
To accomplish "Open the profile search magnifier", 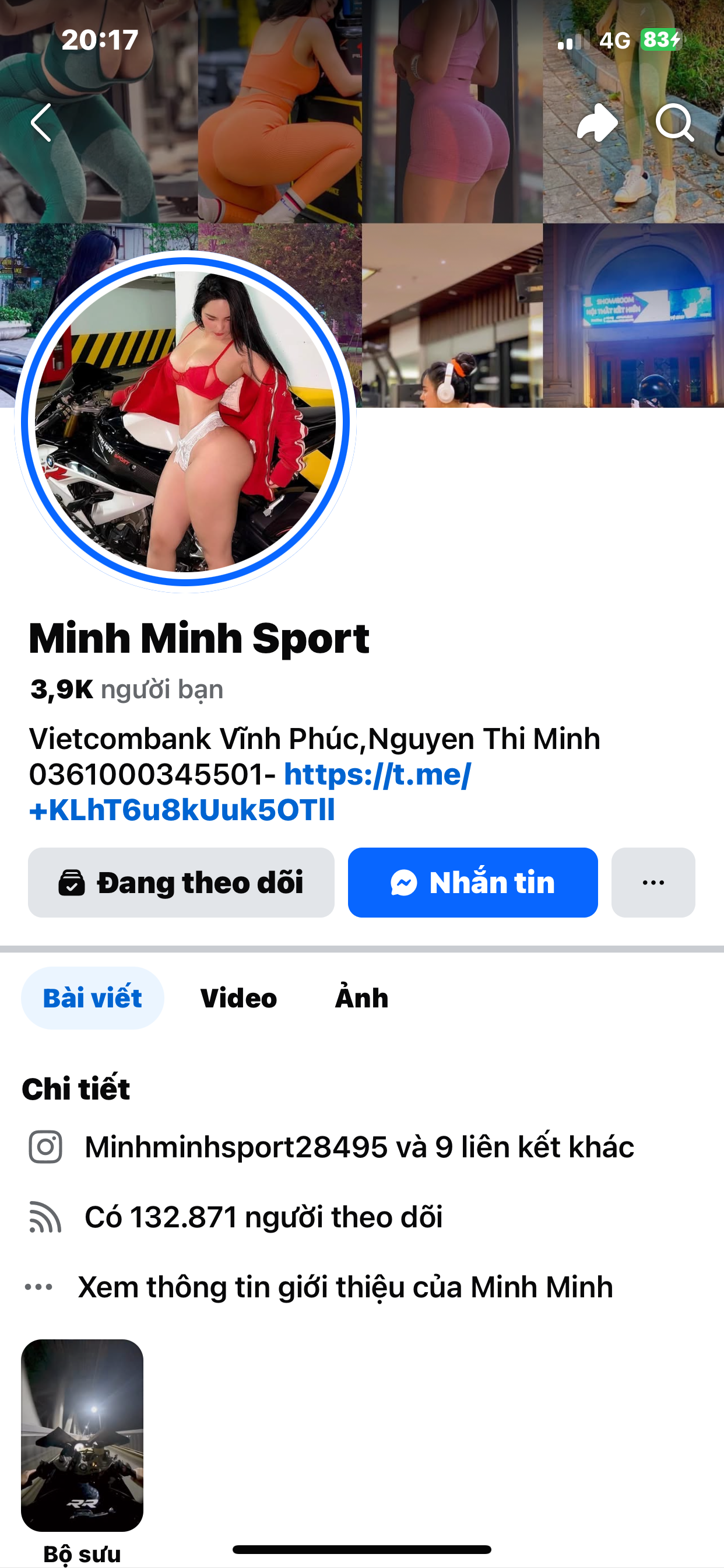I will pyautogui.click(x=674, y=123).
